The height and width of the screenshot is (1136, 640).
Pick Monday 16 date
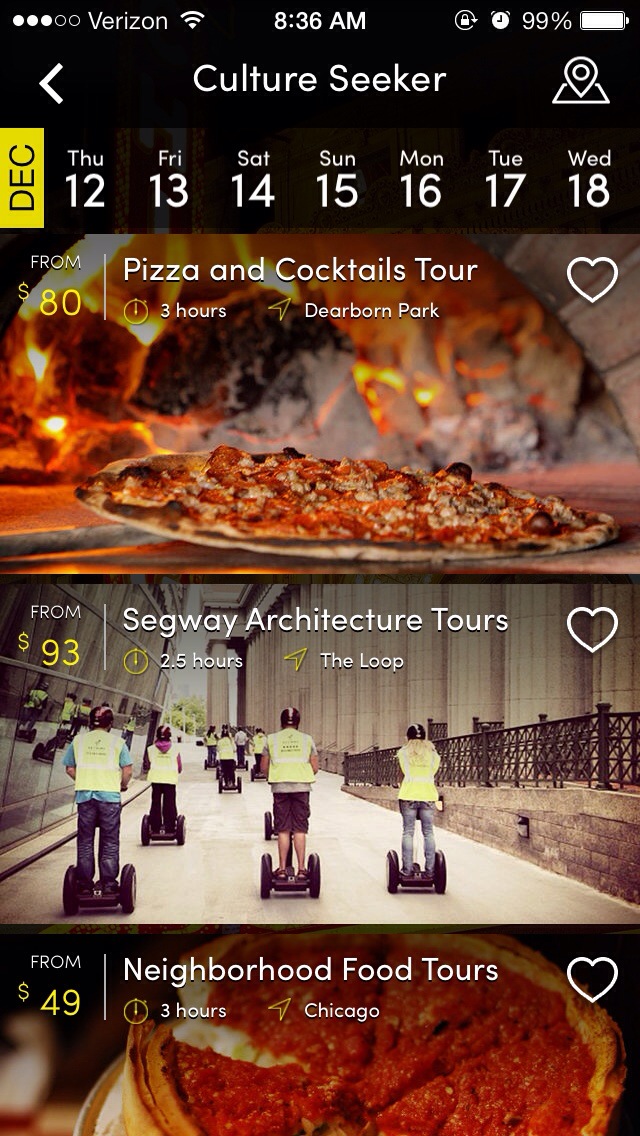(421, 179)
